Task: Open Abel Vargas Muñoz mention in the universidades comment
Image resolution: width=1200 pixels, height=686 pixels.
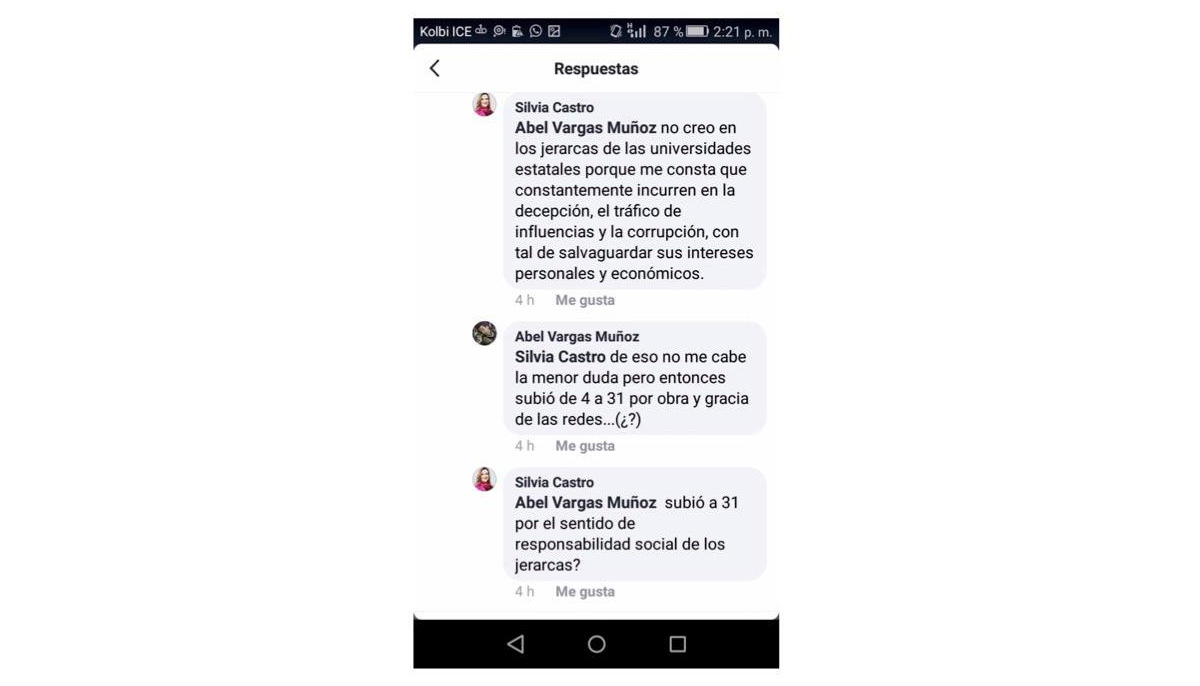Action: [585, 128]
